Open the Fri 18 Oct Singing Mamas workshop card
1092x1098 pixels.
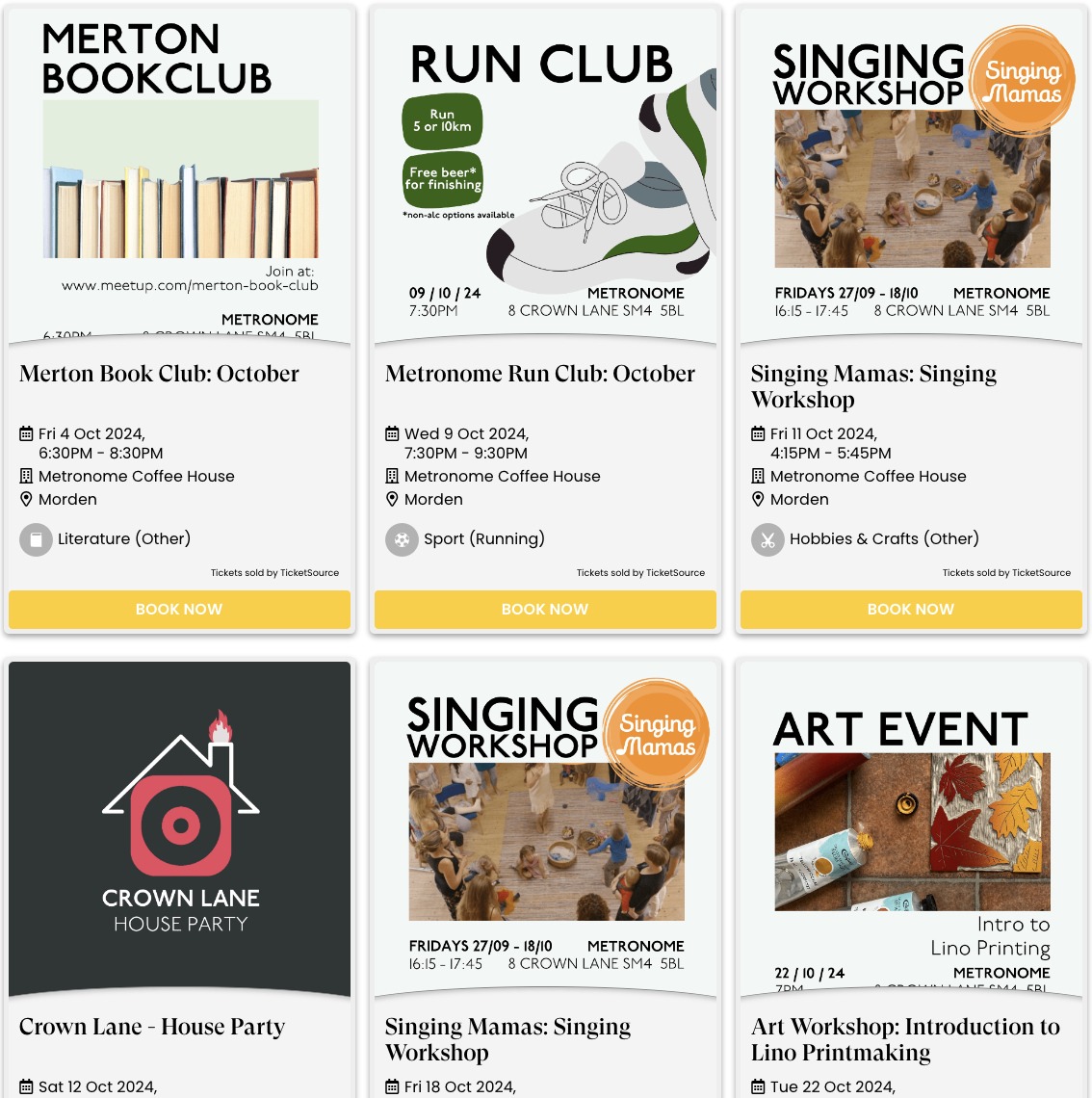tap(507, 1038)
